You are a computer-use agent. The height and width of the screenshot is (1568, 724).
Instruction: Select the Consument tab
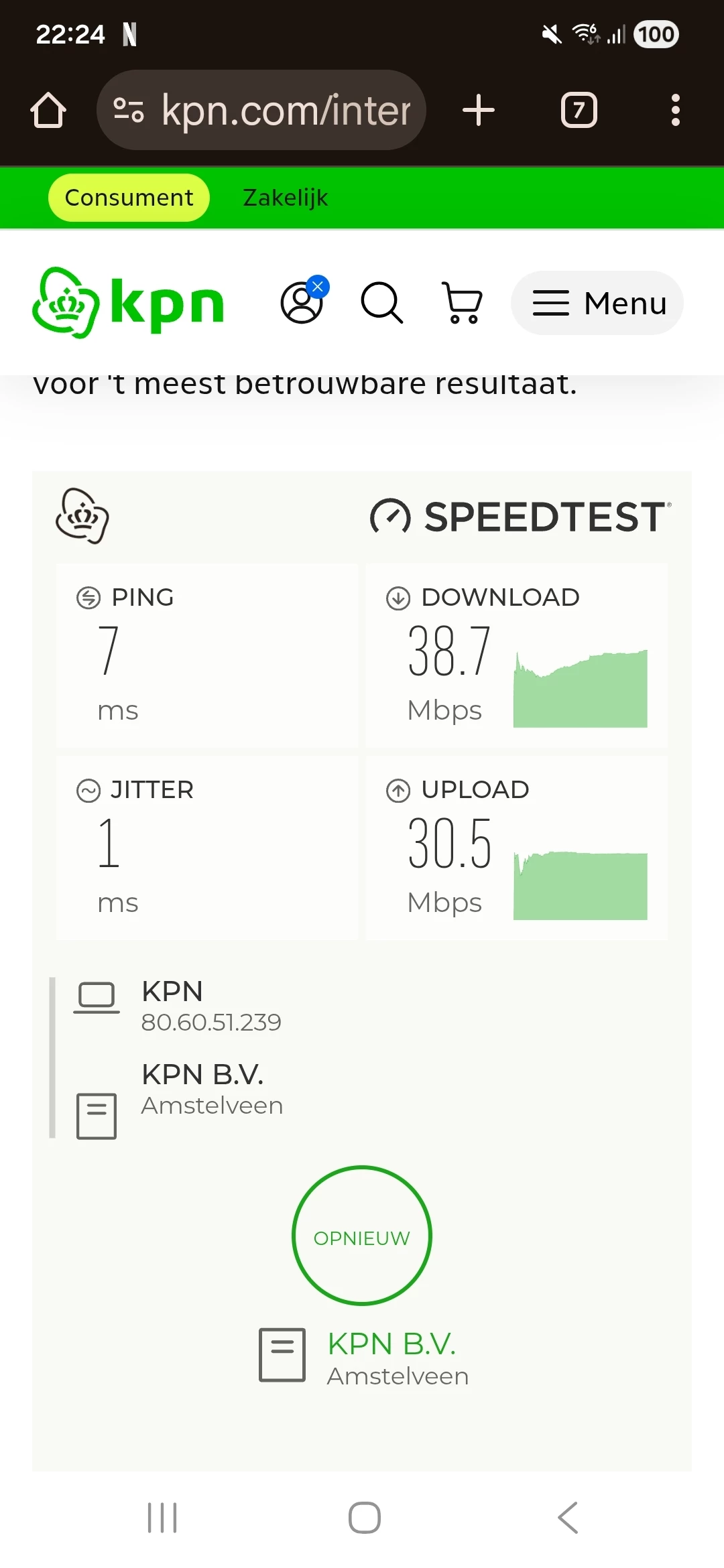tap(129, 198)
